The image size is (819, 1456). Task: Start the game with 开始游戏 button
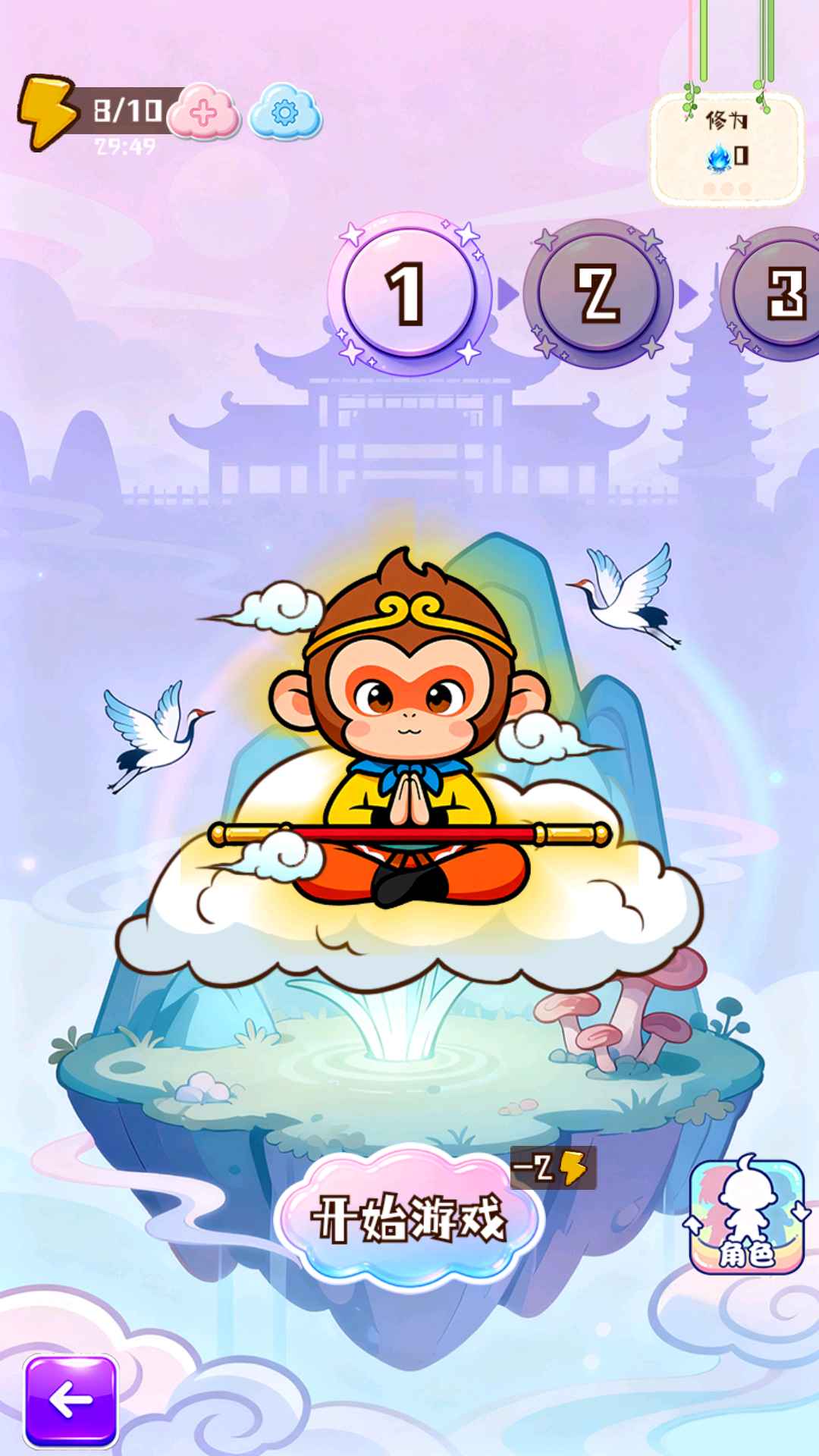point(409,1217)
